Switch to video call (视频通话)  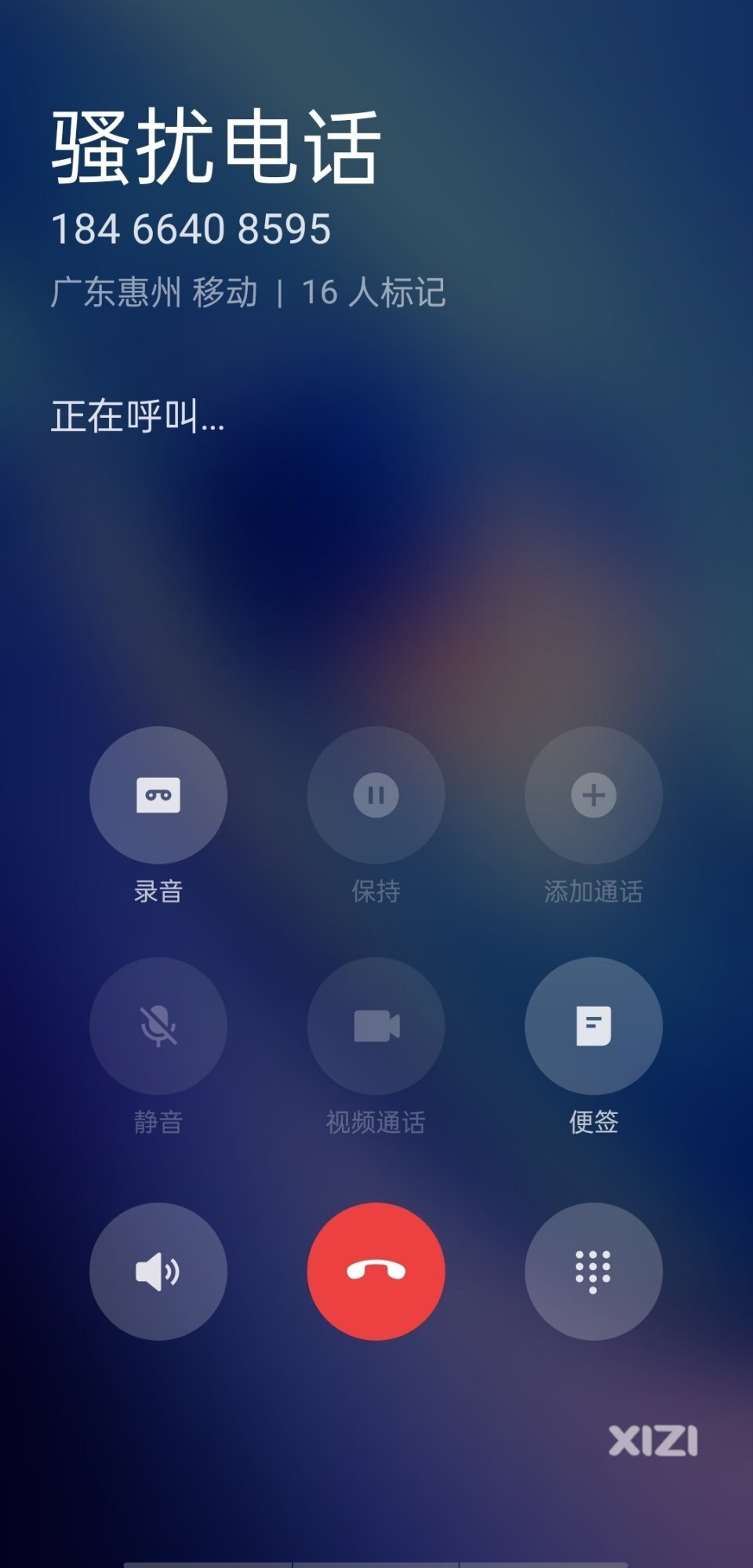376,1025
